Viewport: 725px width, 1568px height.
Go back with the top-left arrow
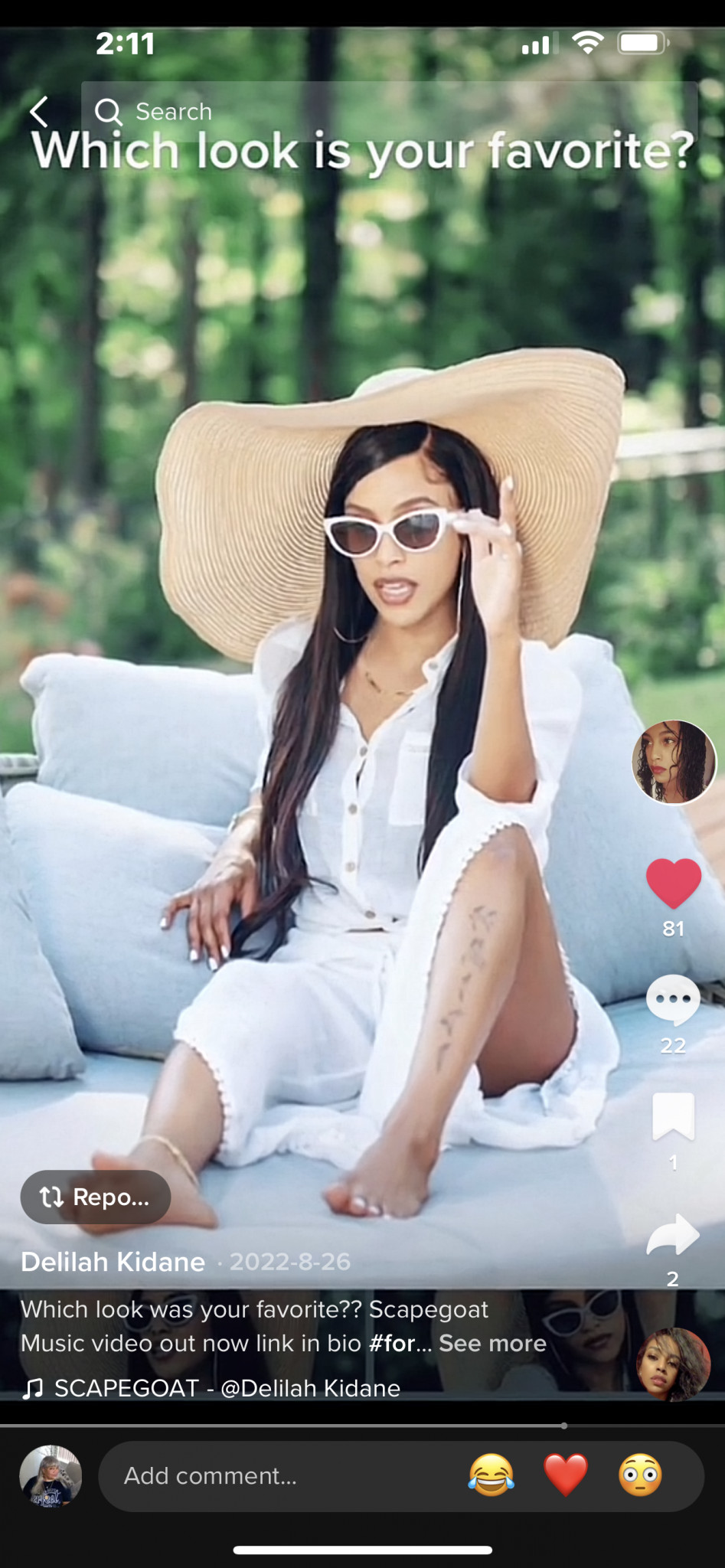(x=39, y=112)
